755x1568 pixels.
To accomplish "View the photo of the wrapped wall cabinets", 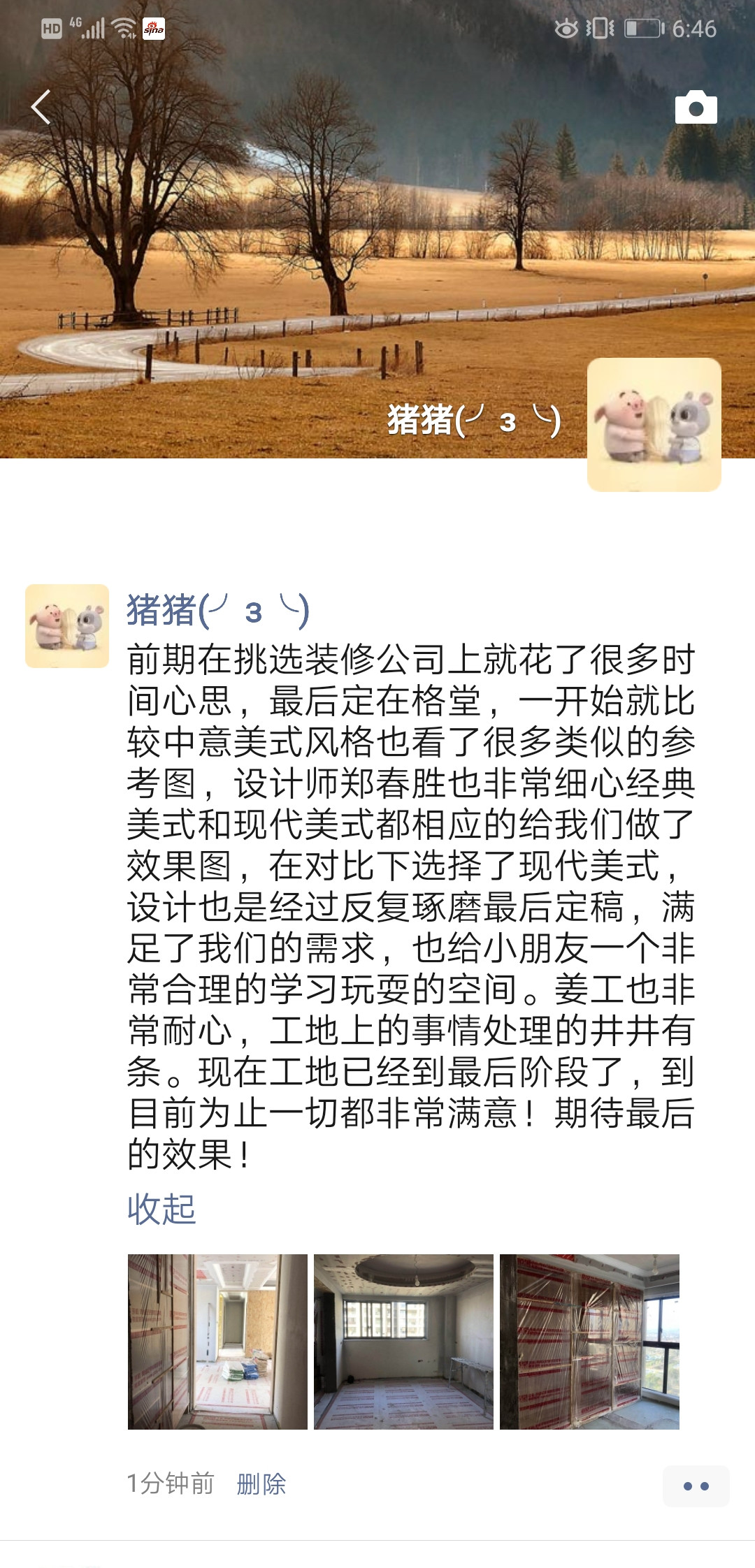I will pos(589,1342).
